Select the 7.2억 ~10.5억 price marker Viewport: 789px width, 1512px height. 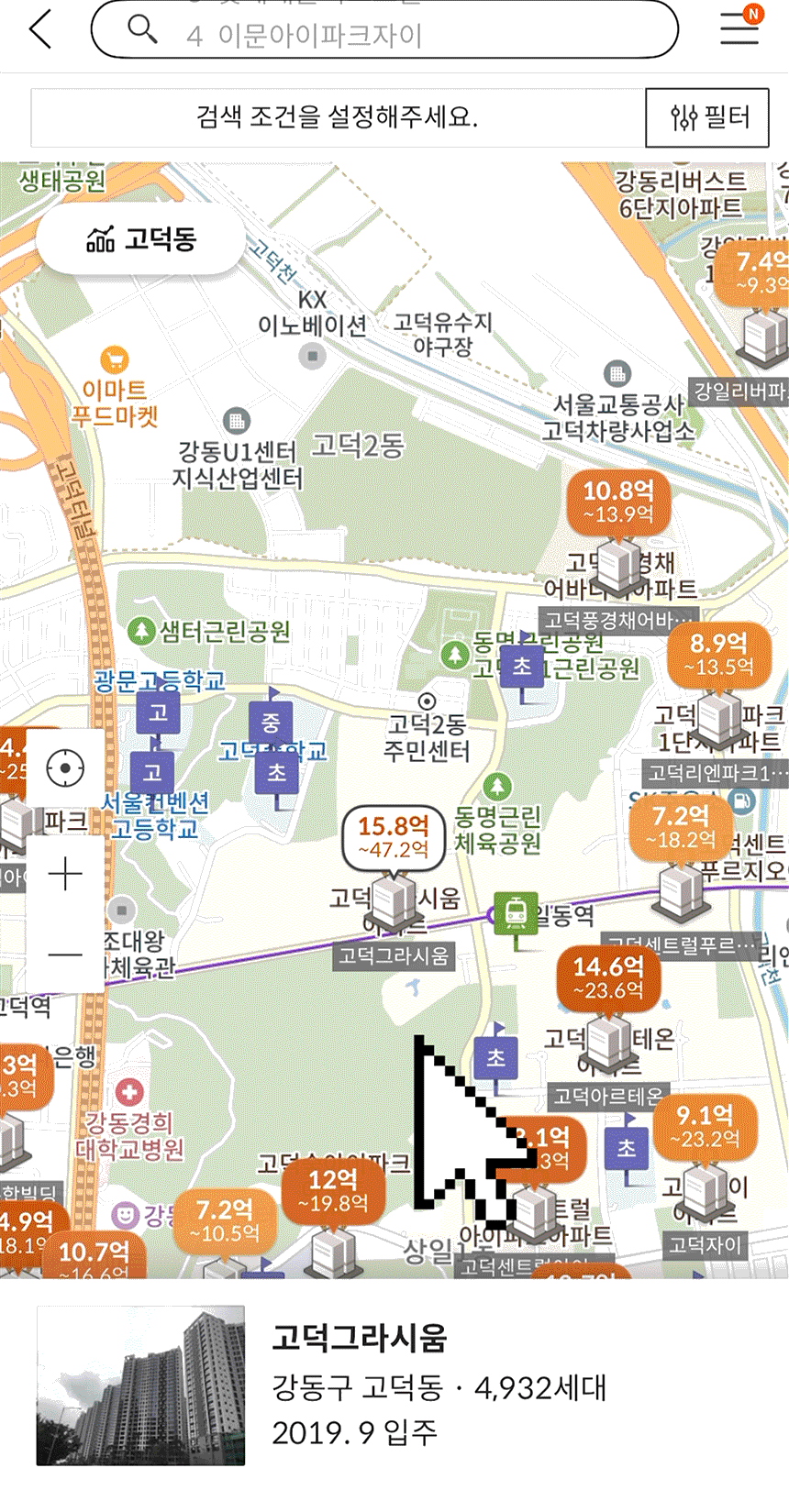click(224, 1220)
